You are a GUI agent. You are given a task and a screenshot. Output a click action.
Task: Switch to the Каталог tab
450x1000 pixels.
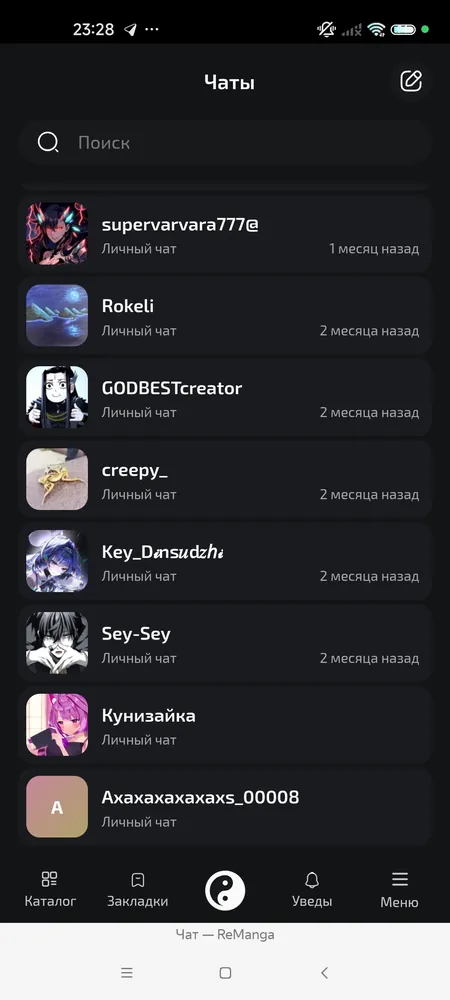[50, 890]
